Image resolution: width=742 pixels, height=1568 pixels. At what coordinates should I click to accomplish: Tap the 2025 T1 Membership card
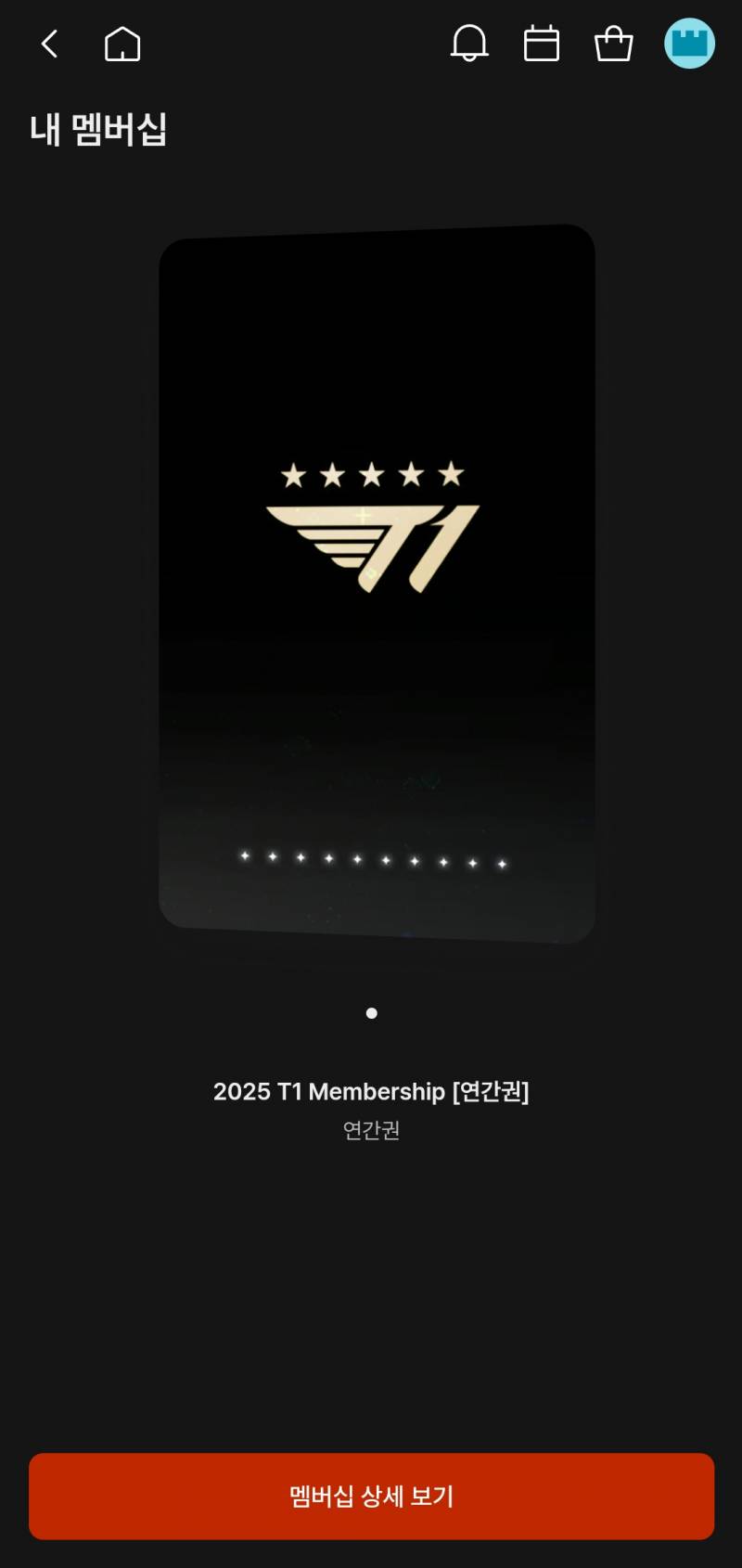coord(377,584)
